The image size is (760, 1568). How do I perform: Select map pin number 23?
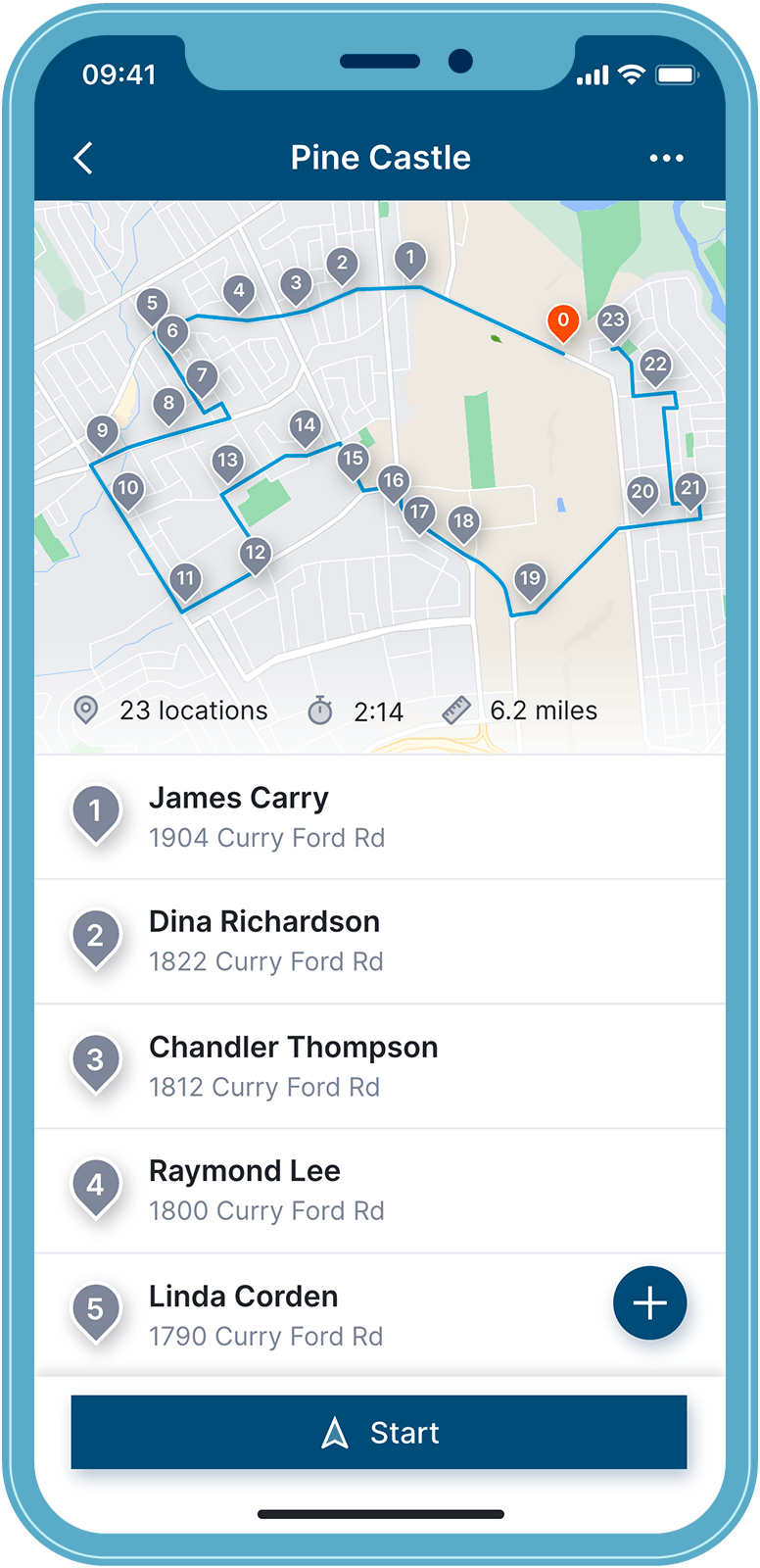[x=613, y=320]
